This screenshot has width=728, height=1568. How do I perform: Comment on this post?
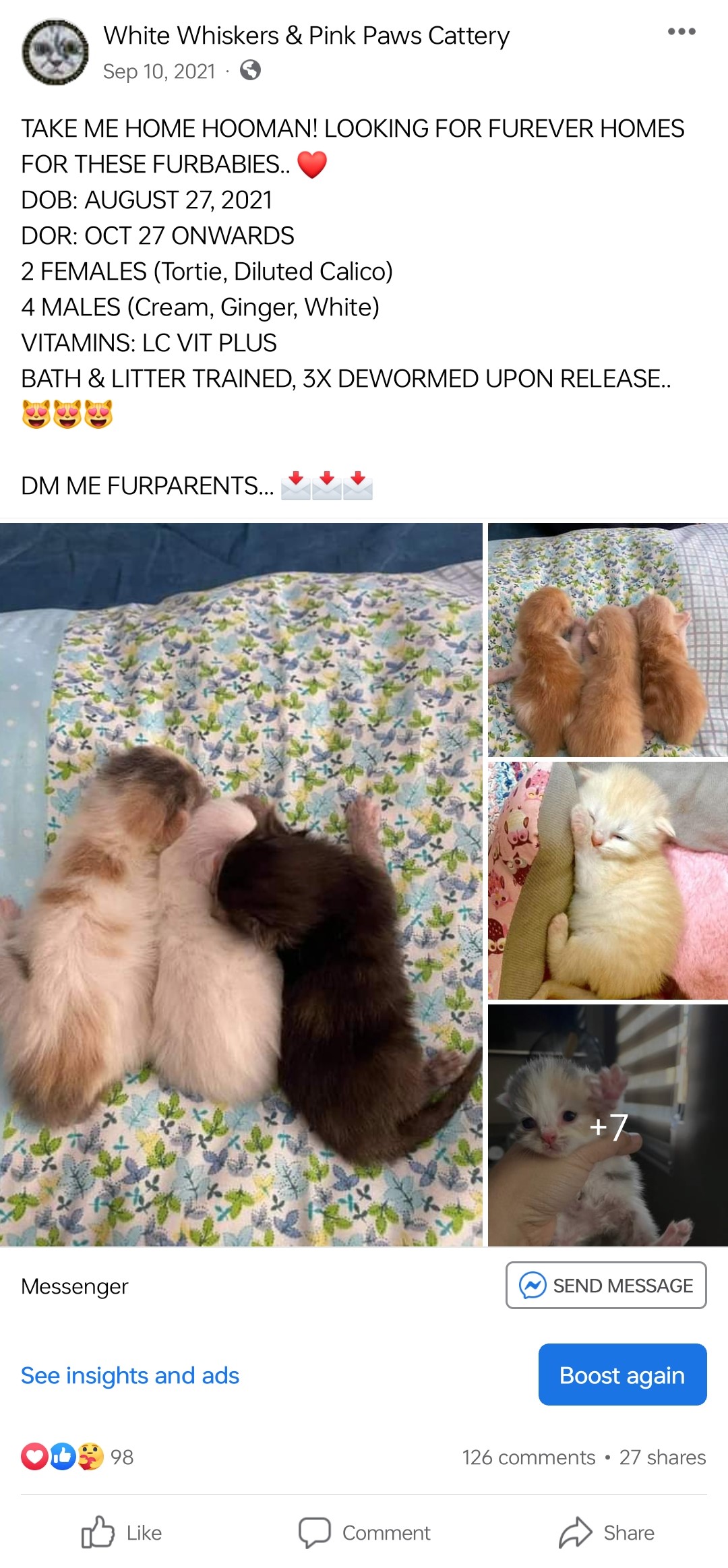point(365,1533)
